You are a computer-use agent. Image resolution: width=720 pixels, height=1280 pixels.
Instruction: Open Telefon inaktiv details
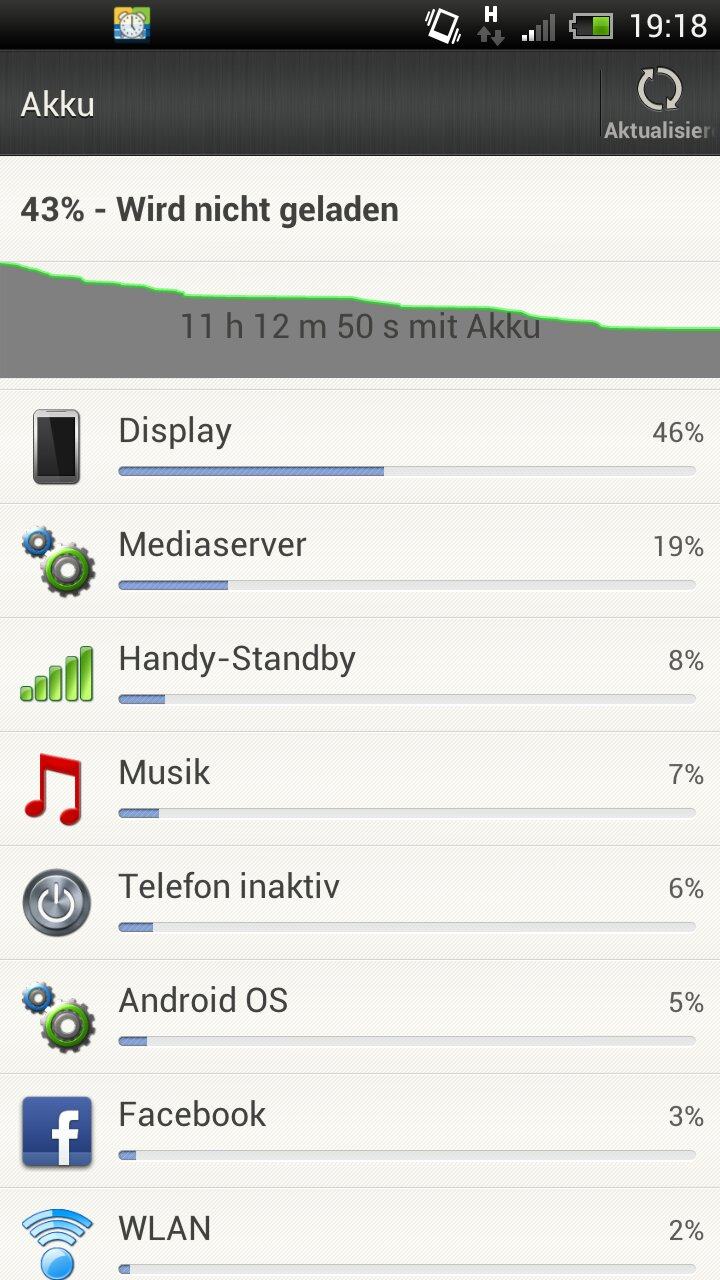360,903
